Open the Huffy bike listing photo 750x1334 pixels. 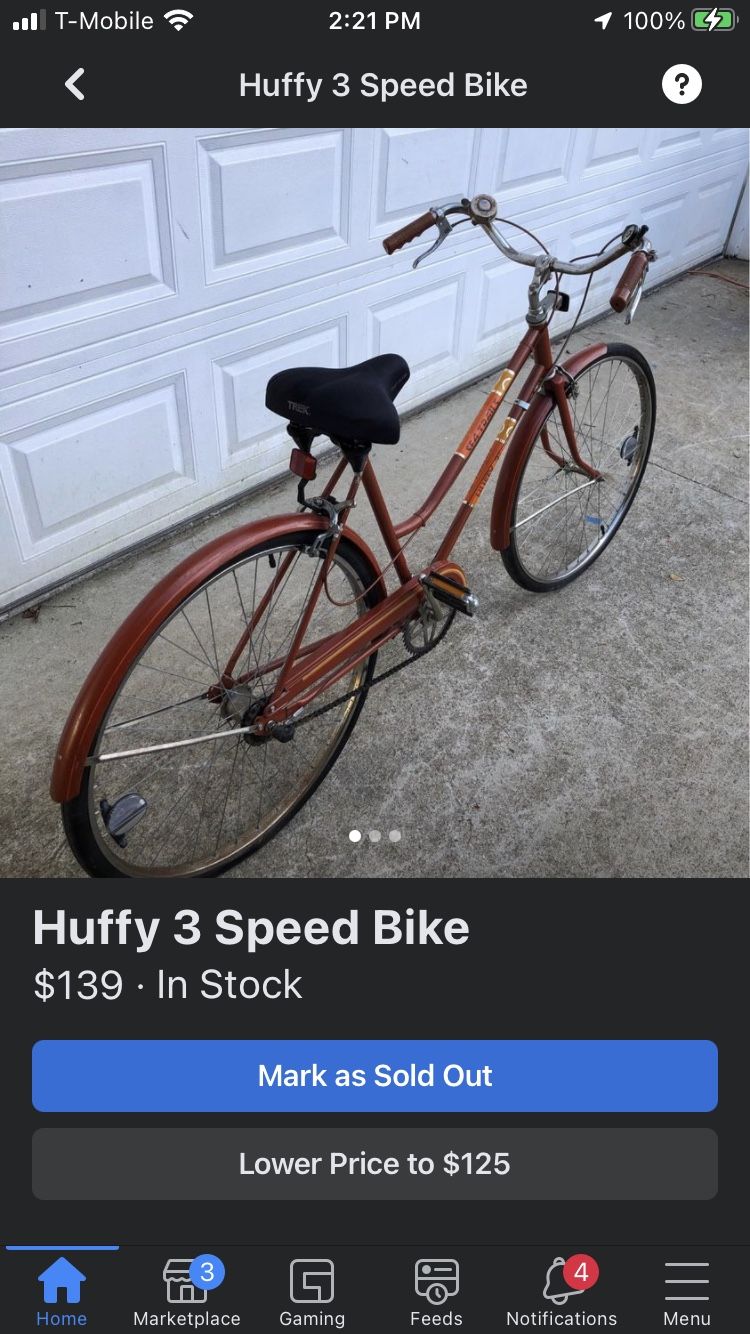point(375,503)
